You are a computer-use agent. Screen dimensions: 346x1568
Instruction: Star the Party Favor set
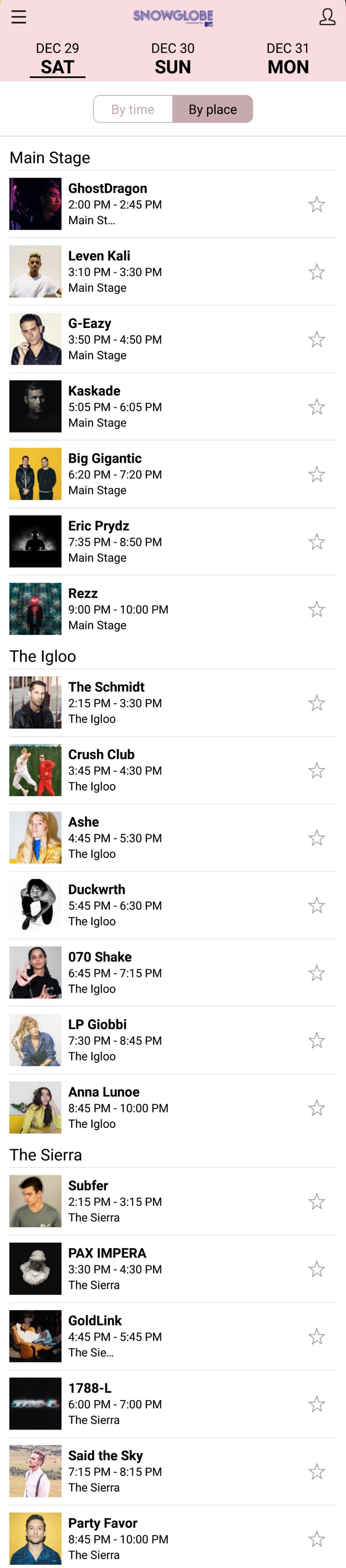pyautogui.click(x=316, y=1539)
